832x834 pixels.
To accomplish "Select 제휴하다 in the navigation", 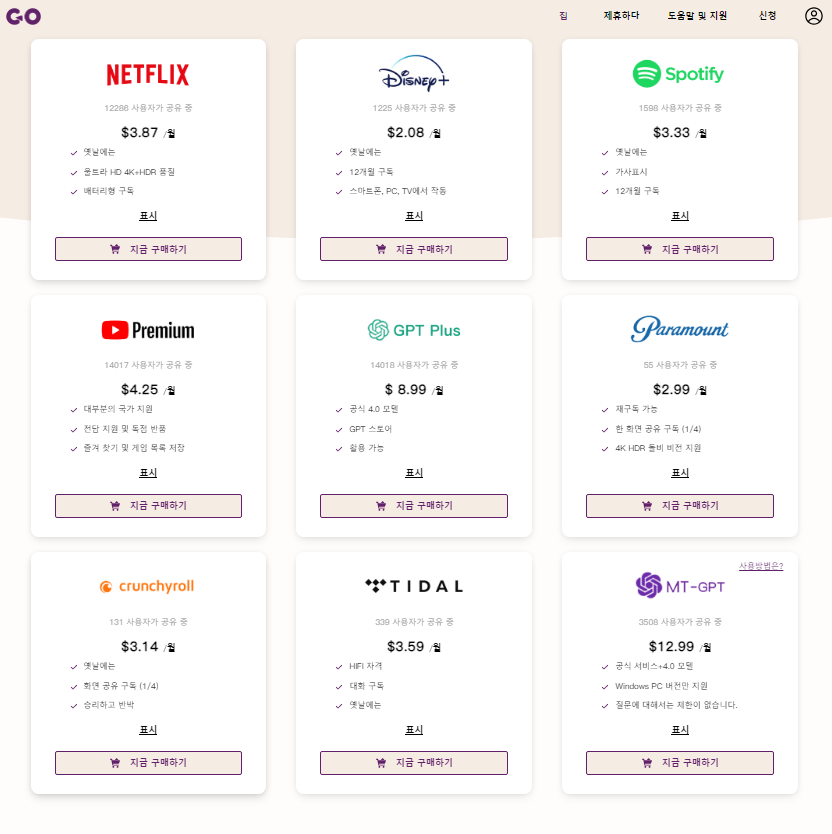I will pyautogui.click(x=621, y=17).
